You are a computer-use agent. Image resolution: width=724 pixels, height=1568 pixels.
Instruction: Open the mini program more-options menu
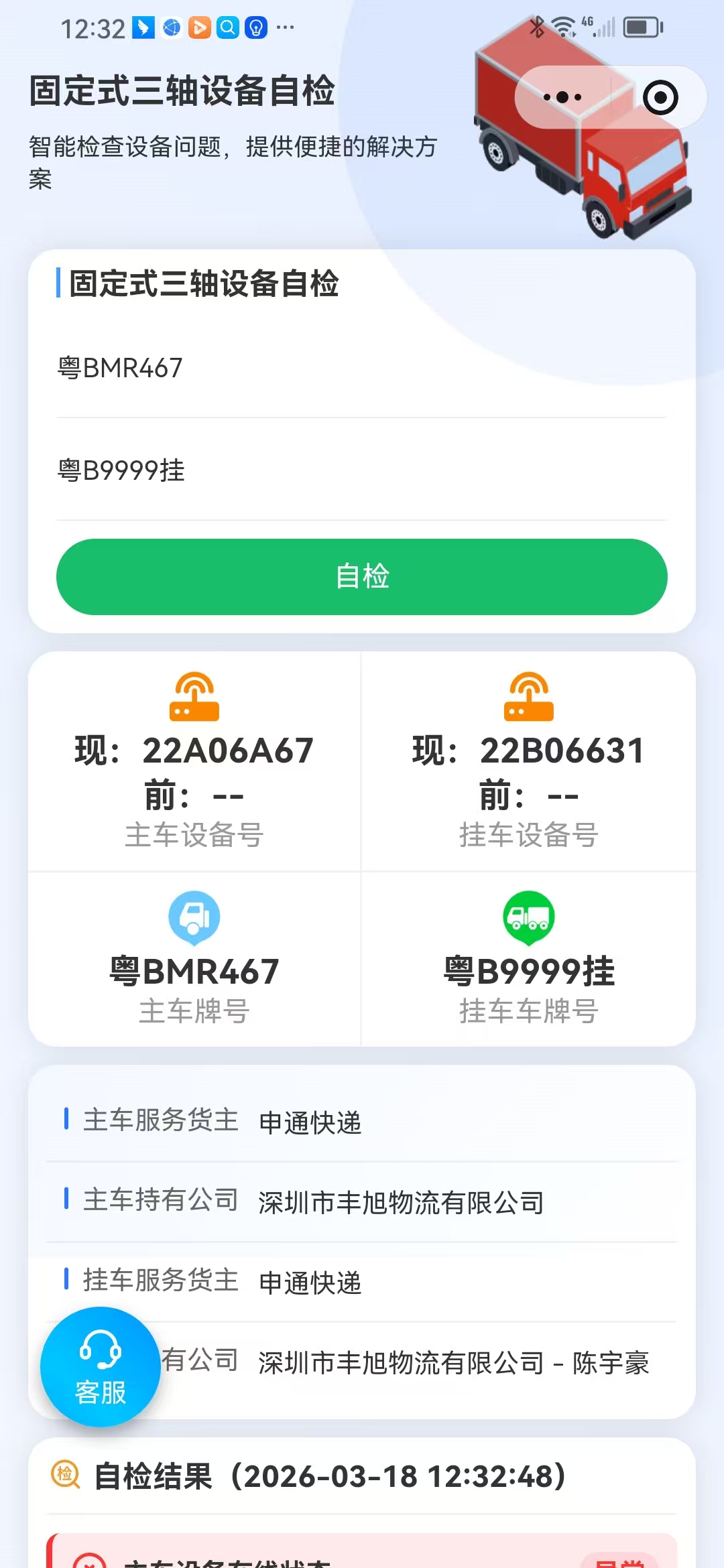coord(562,98)
